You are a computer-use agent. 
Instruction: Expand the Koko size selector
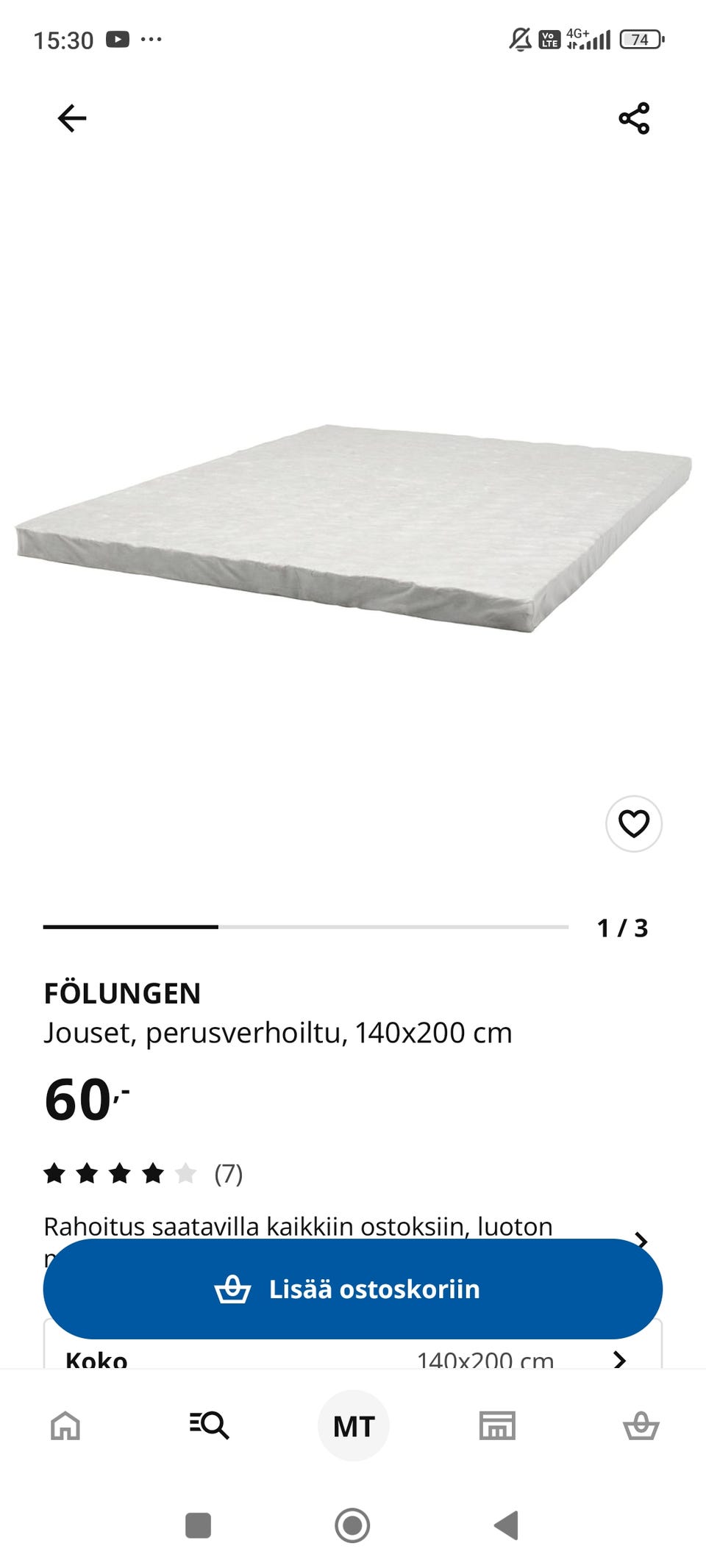353,1360
